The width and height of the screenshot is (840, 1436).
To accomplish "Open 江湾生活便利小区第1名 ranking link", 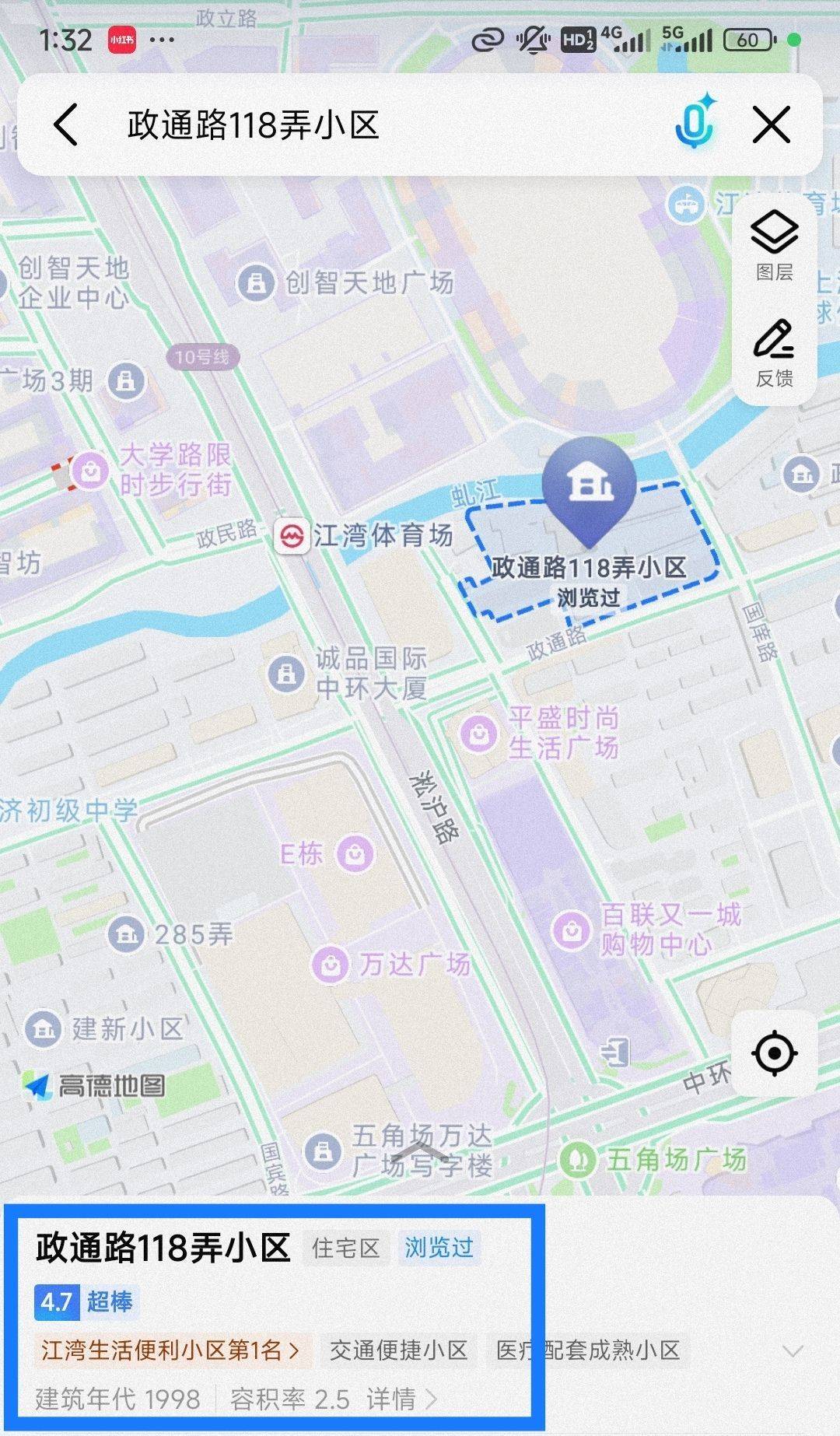I will pos(172,1350).
